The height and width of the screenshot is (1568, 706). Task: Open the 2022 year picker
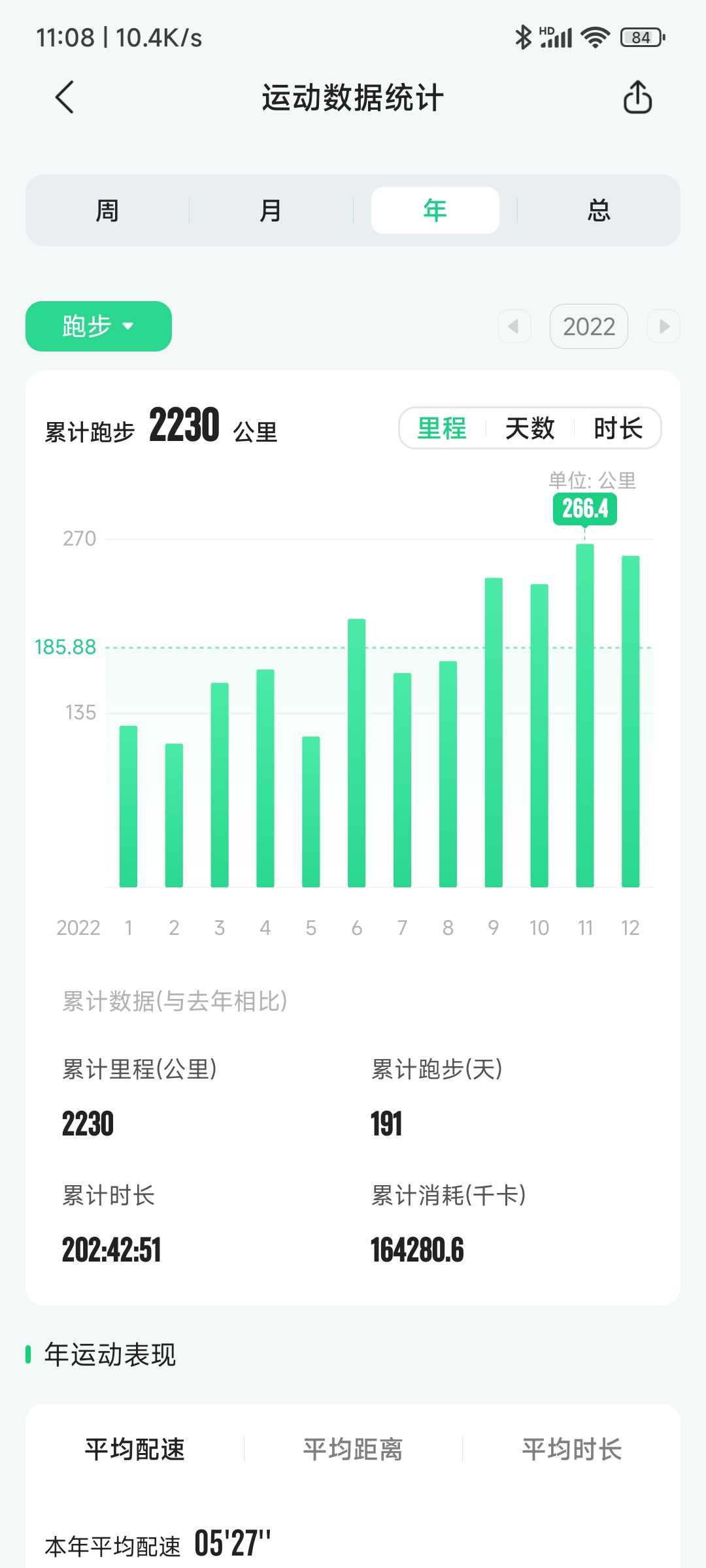coord(589,326)
